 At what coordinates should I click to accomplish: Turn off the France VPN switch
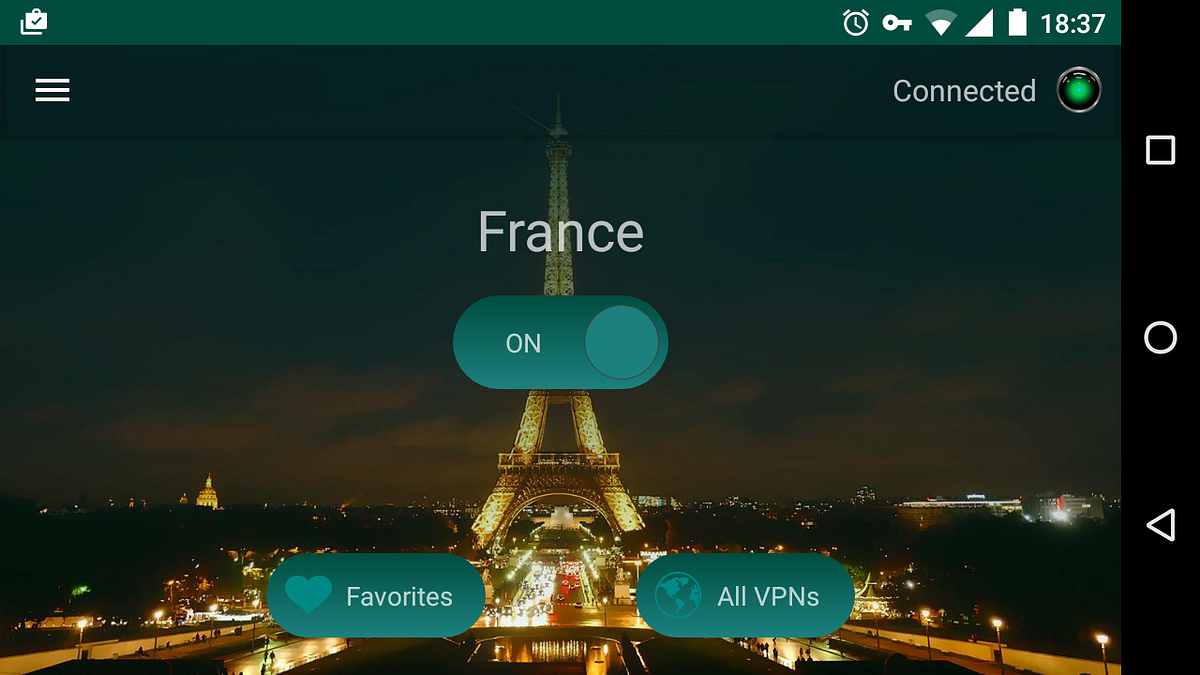(561, 343)
